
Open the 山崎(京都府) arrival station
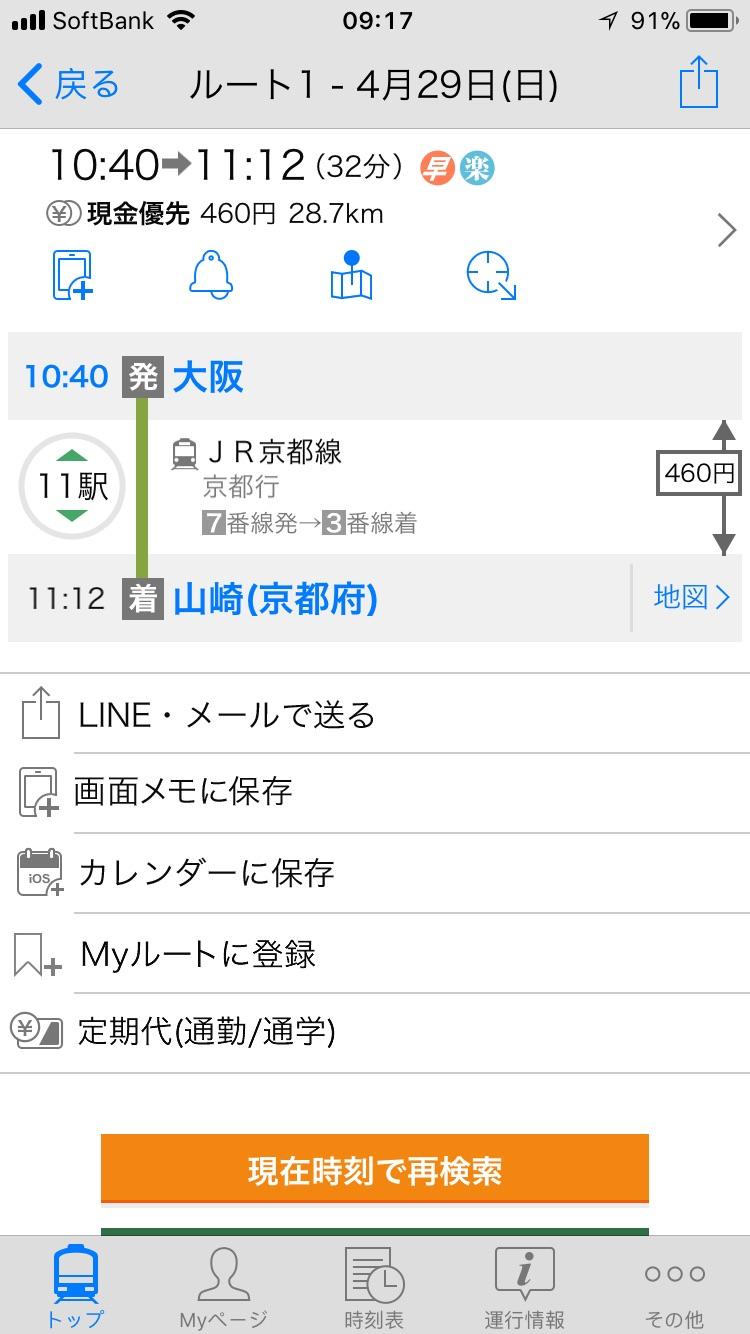pos(275,598)
